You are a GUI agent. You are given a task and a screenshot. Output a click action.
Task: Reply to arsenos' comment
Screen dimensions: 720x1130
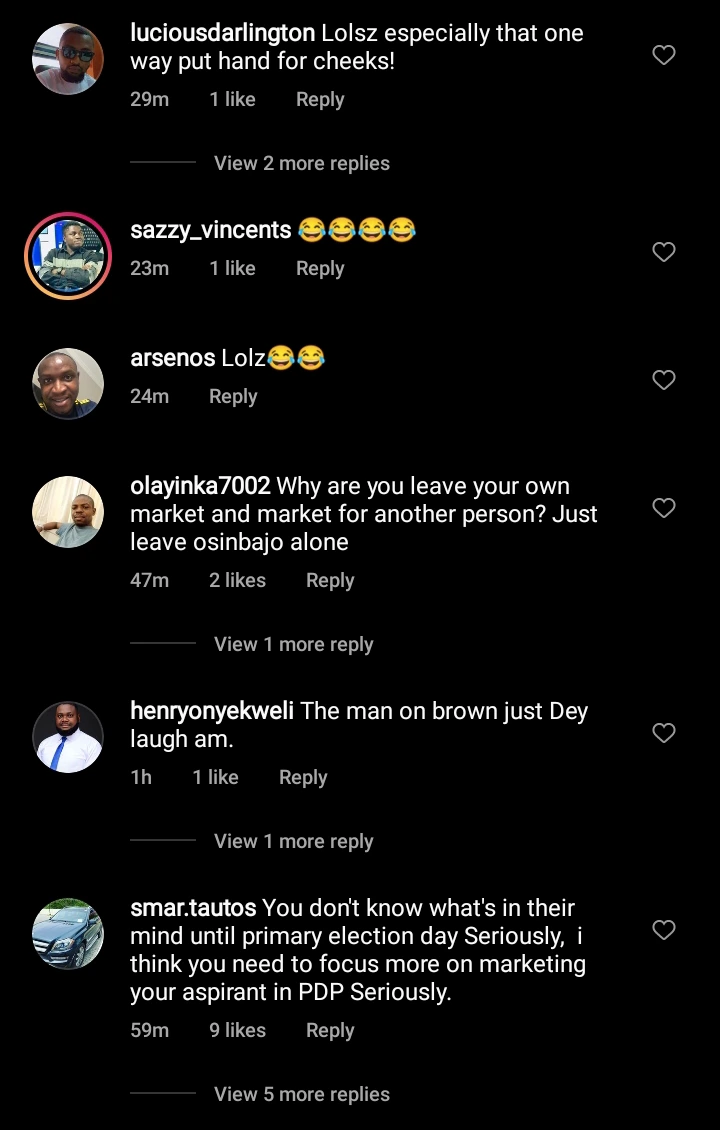(x=233, y=396)
